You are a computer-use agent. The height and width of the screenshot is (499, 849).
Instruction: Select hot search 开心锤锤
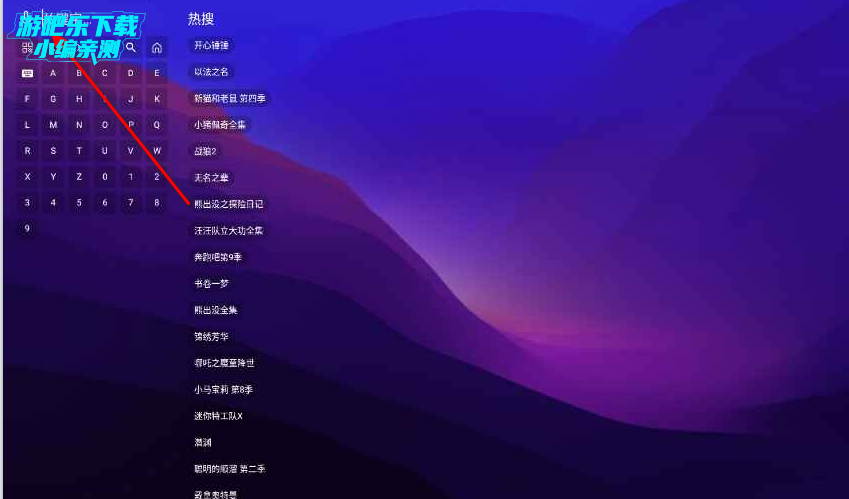[x=211, y=45]
